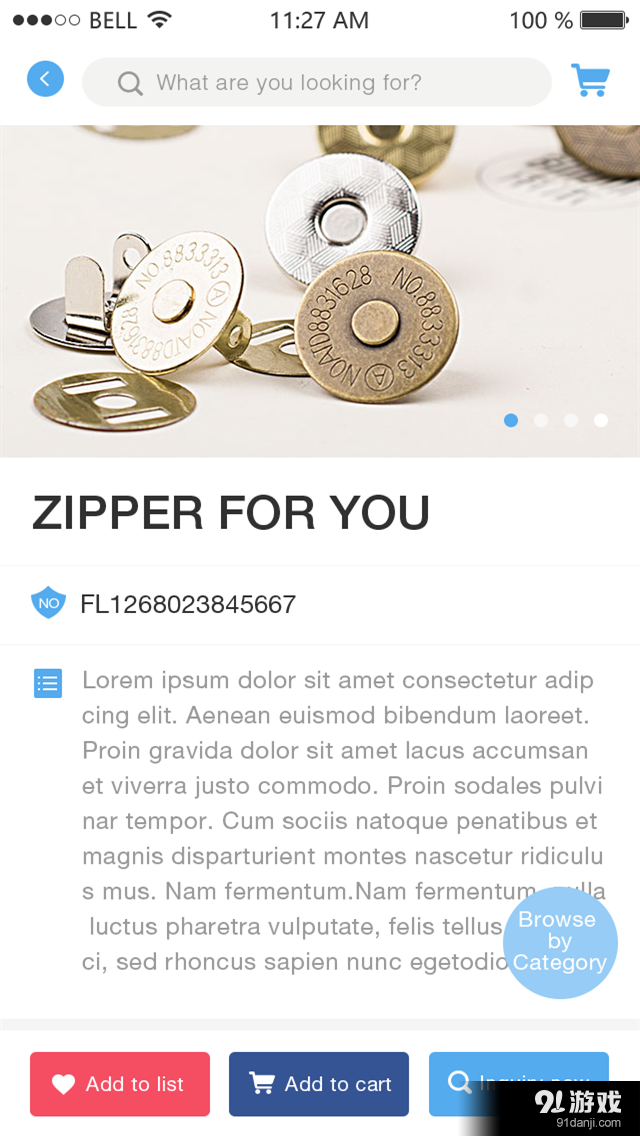
Task: Open the shopping cart icon
Action: coord(590,80)
